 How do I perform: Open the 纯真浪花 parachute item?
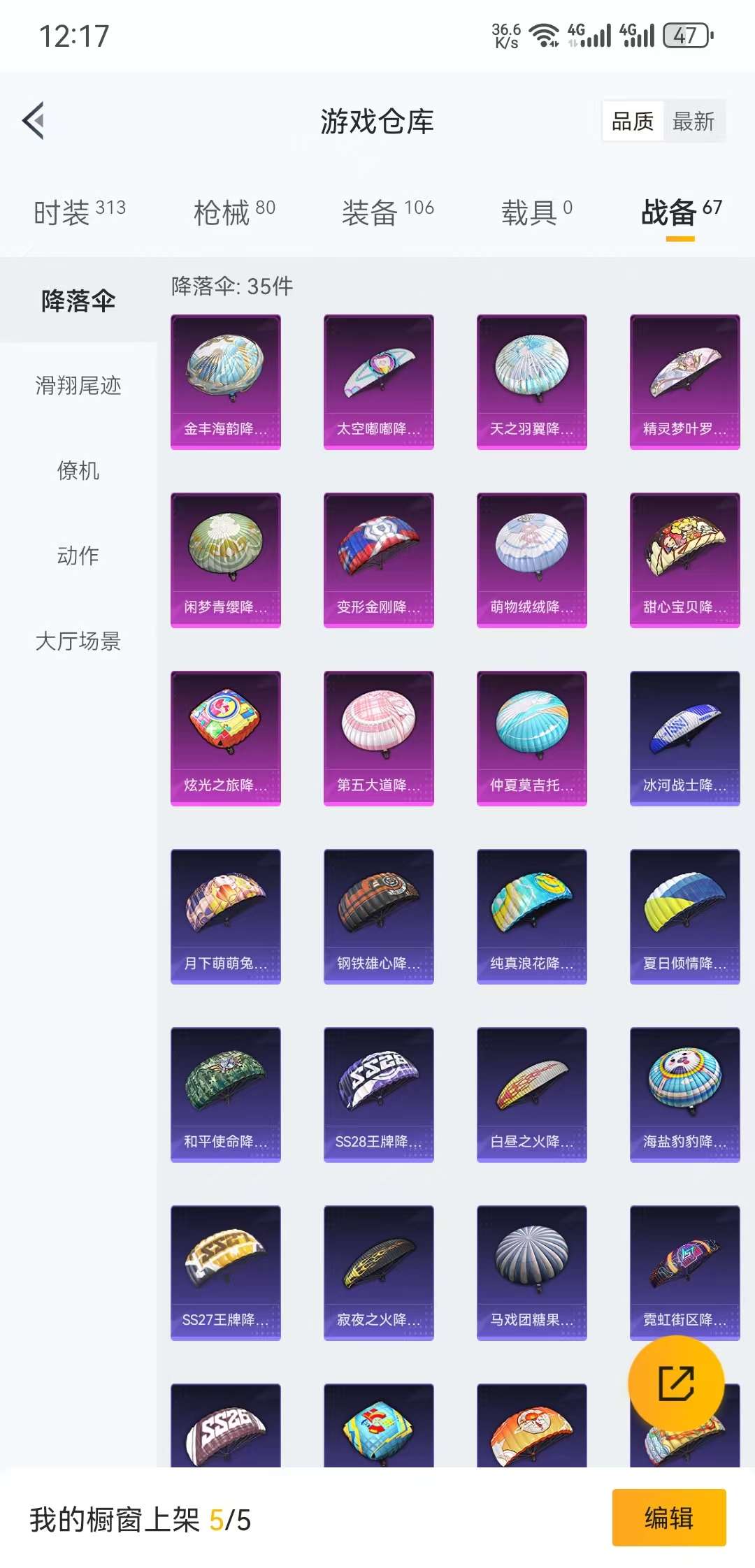coord(532,916)
